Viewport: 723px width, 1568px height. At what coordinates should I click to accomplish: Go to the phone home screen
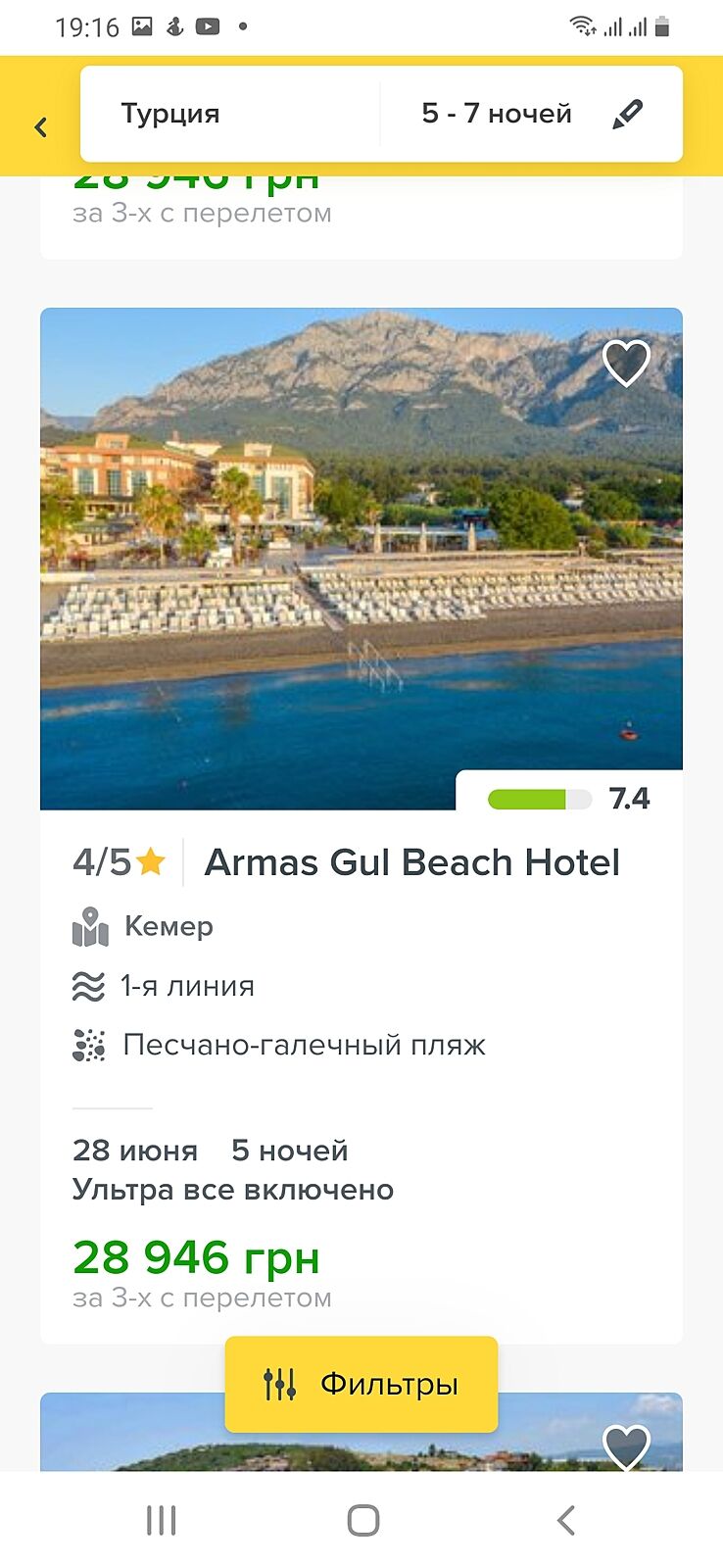[x=362, y=1520]
